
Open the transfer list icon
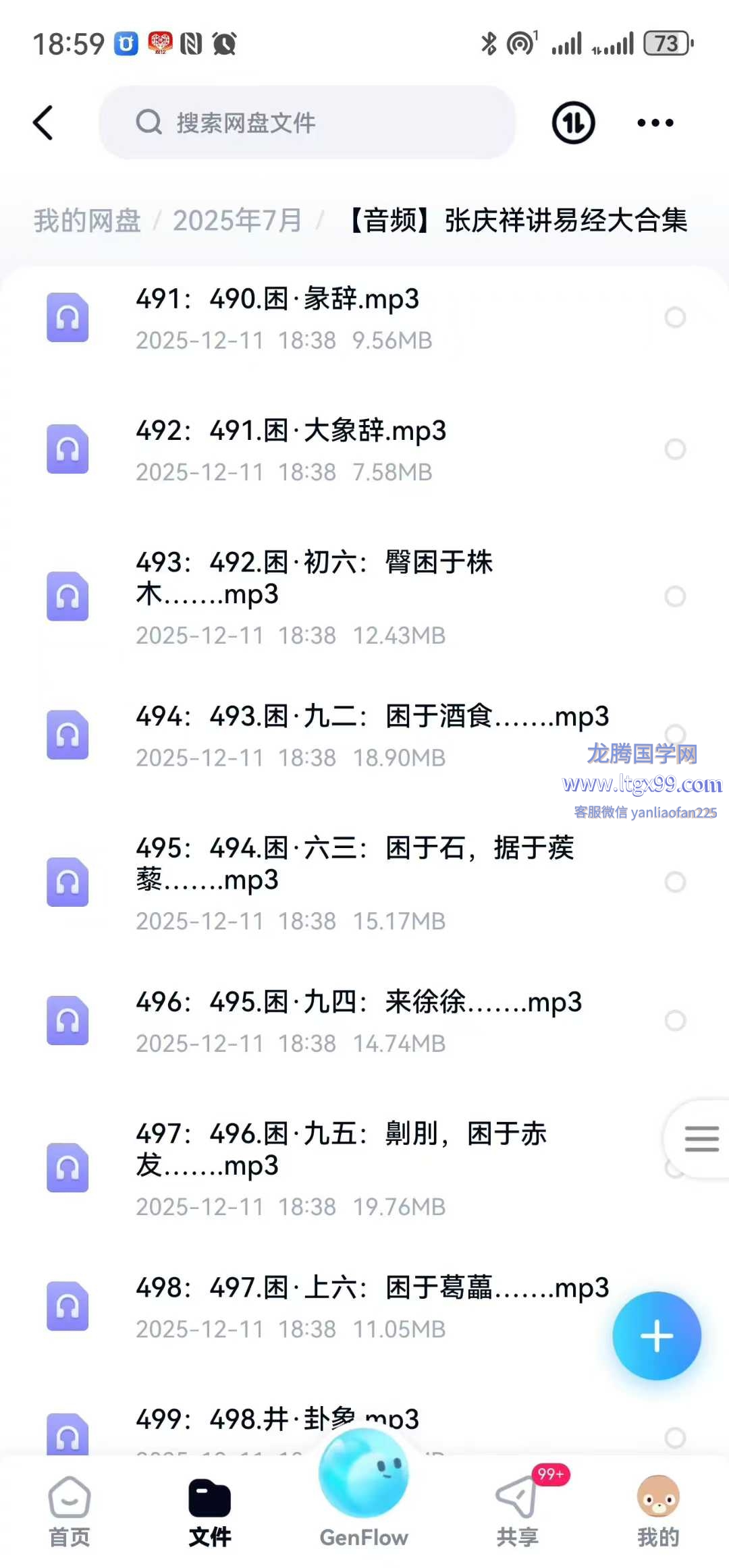click(573, 123)
